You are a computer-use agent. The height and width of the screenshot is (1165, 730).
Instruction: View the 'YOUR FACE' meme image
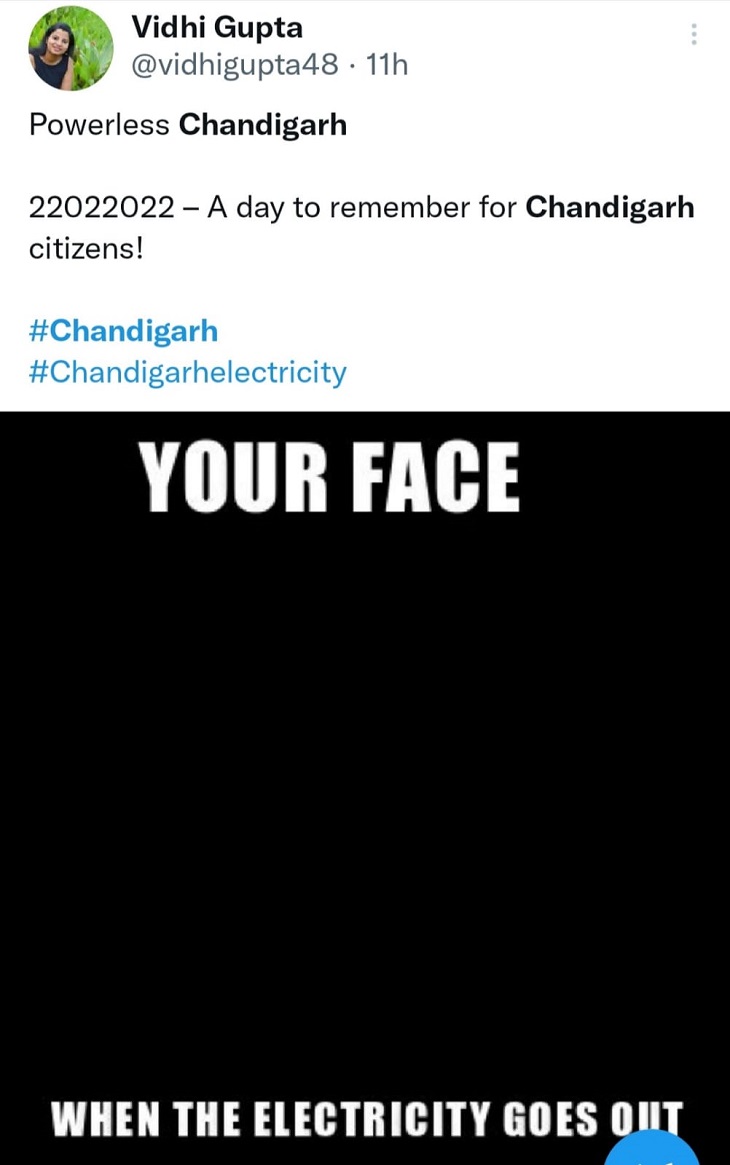pos(365,780)
